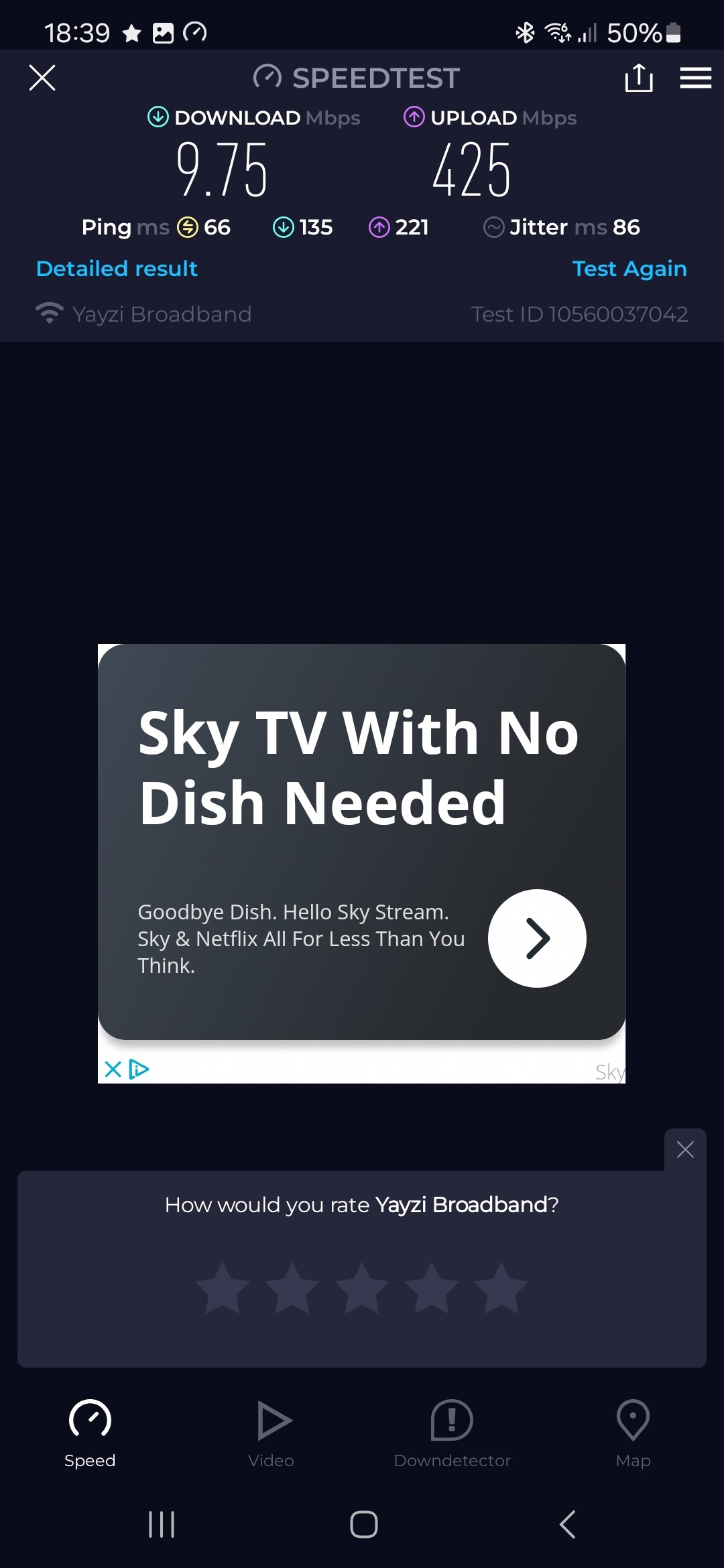Open recent apps from the navigation bar
This screenshot has height=1568, width=724.
point(162,1524)
